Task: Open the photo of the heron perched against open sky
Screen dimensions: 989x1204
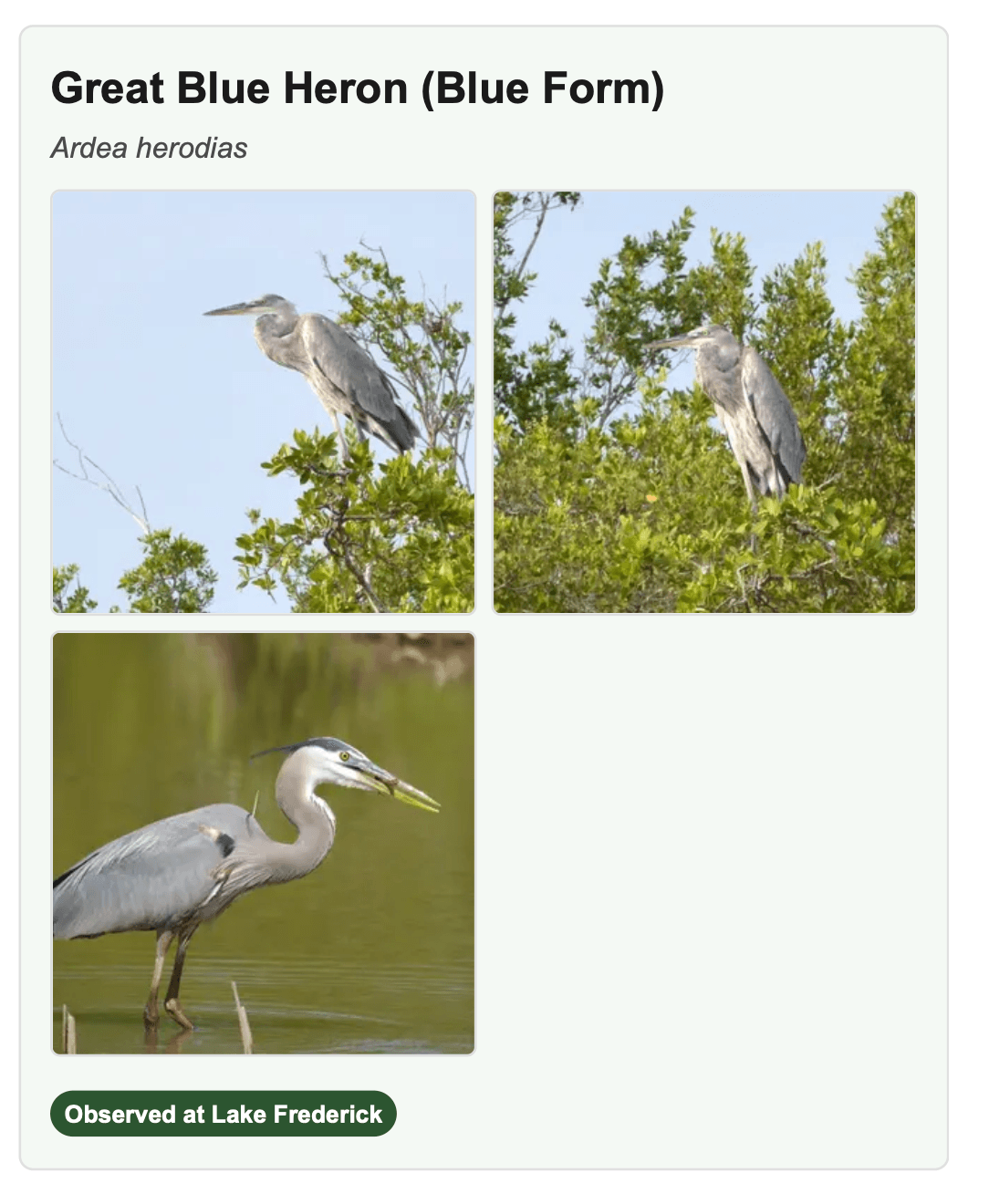Action: [263, 401]
